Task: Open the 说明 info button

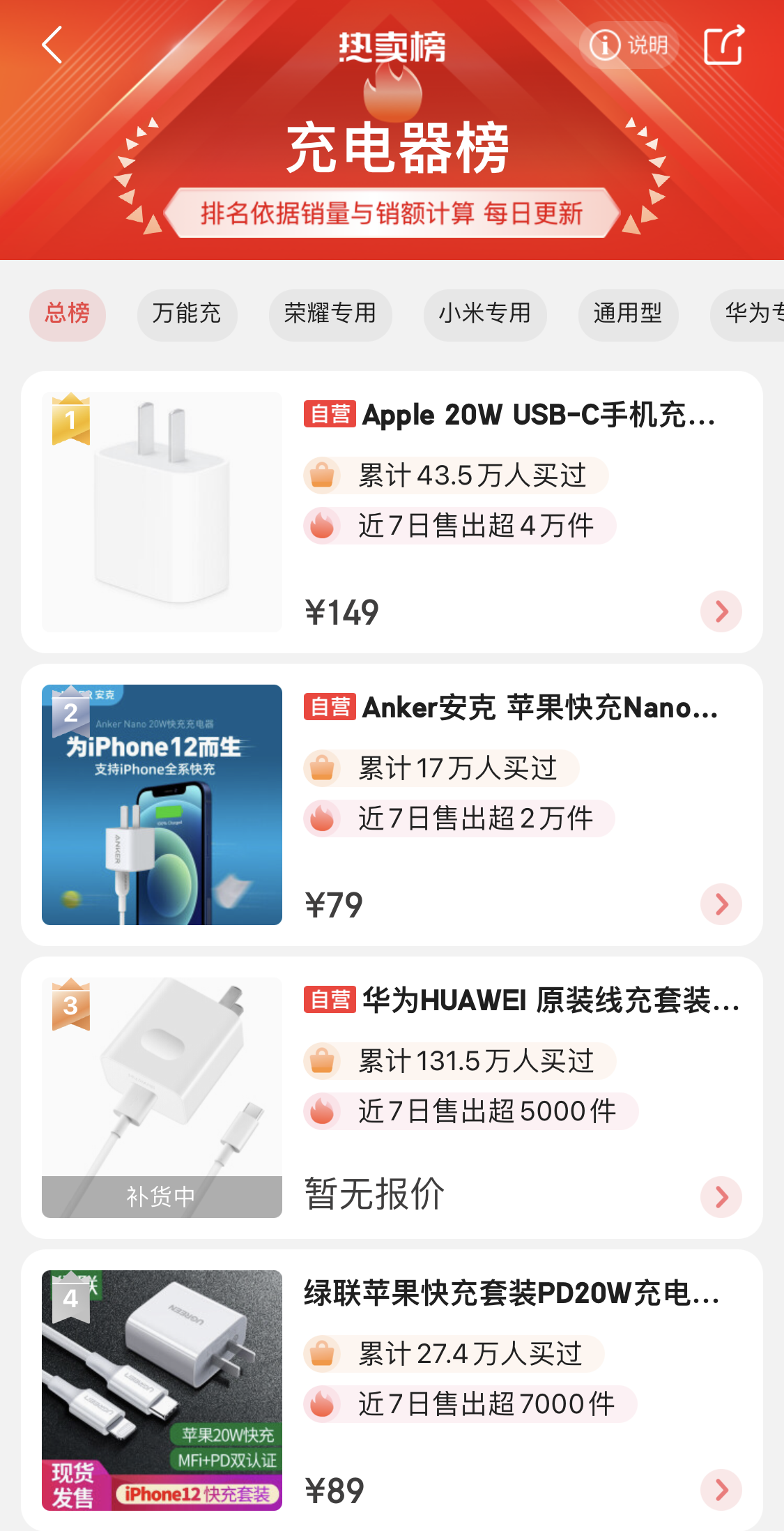Action: point(629,45)
